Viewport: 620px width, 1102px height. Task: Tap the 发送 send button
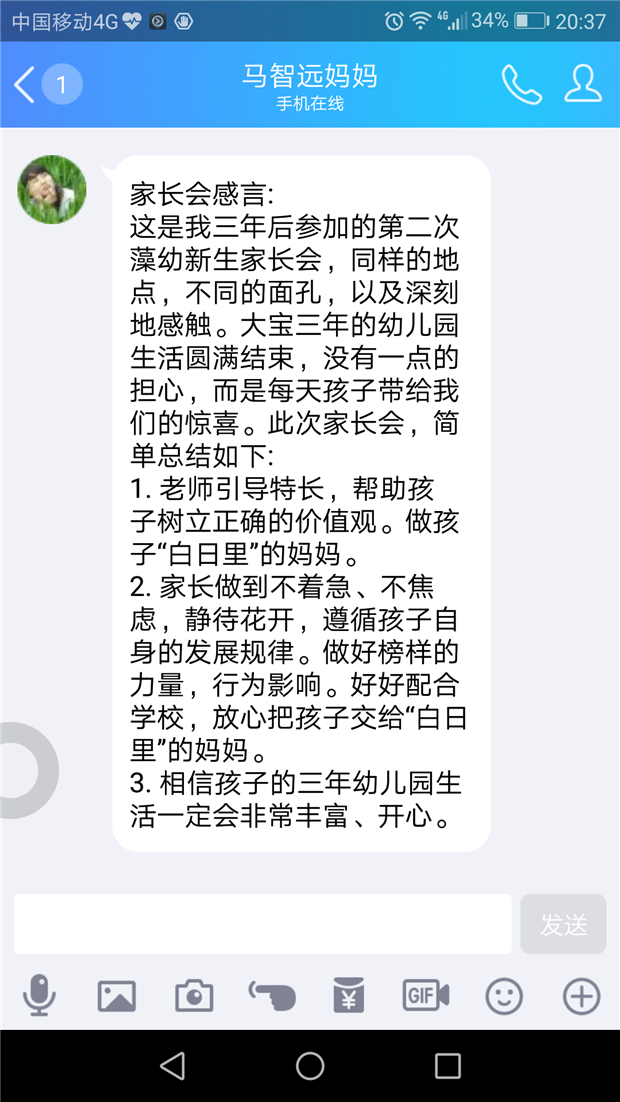(563, 924)
